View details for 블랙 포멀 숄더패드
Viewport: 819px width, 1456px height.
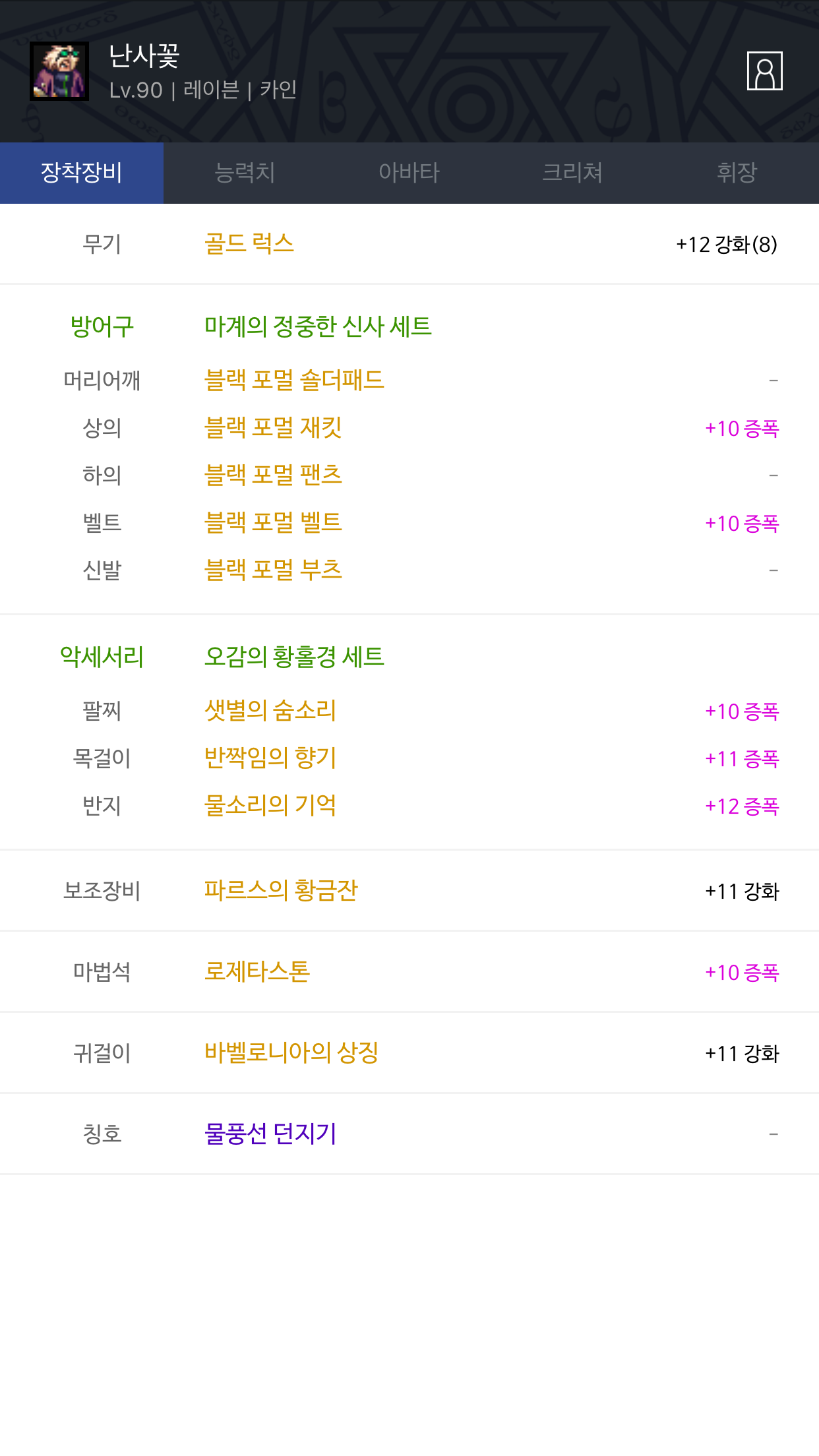[x=294, y=380]
